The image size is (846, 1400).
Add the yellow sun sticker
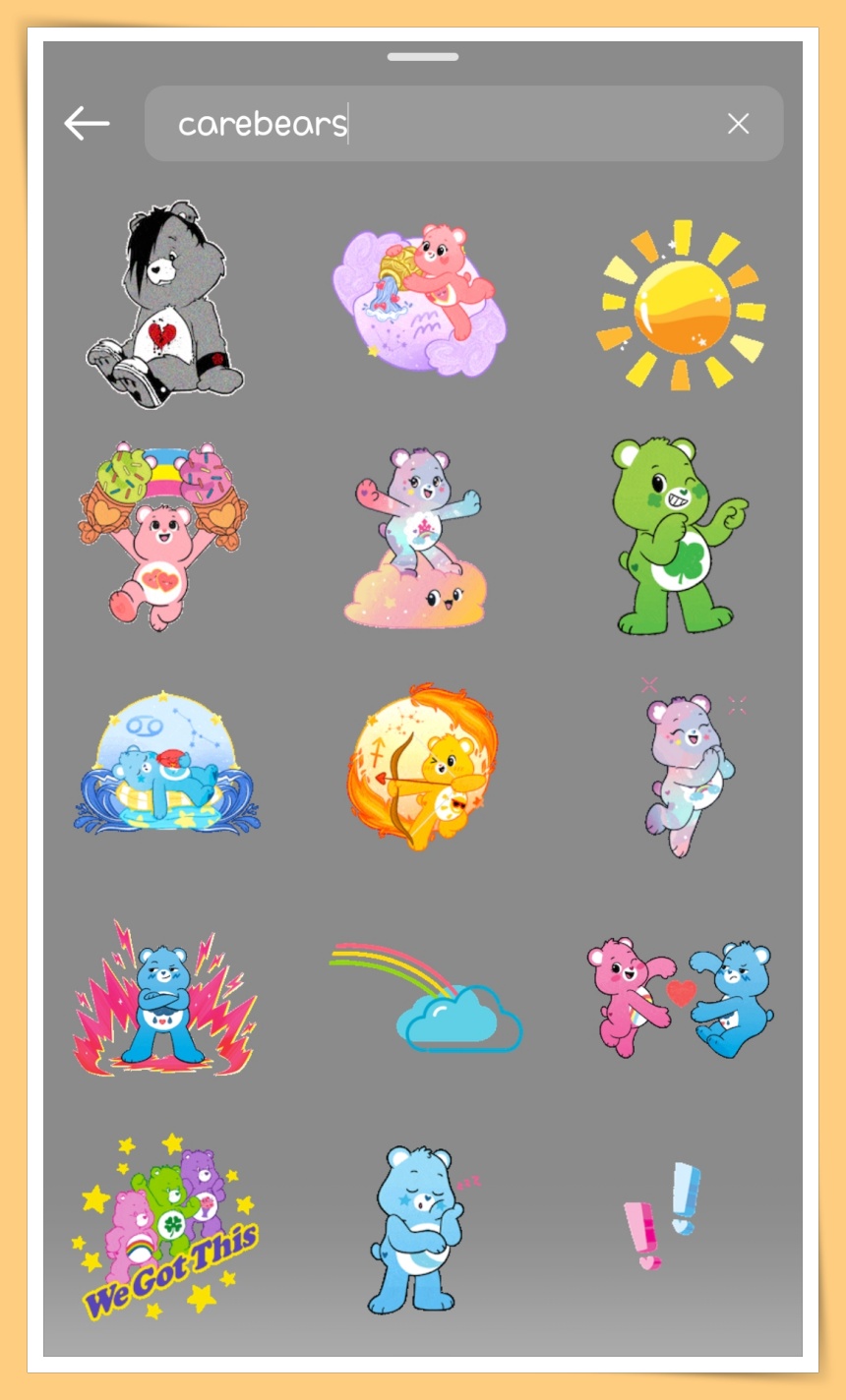[x=682, y=305]
